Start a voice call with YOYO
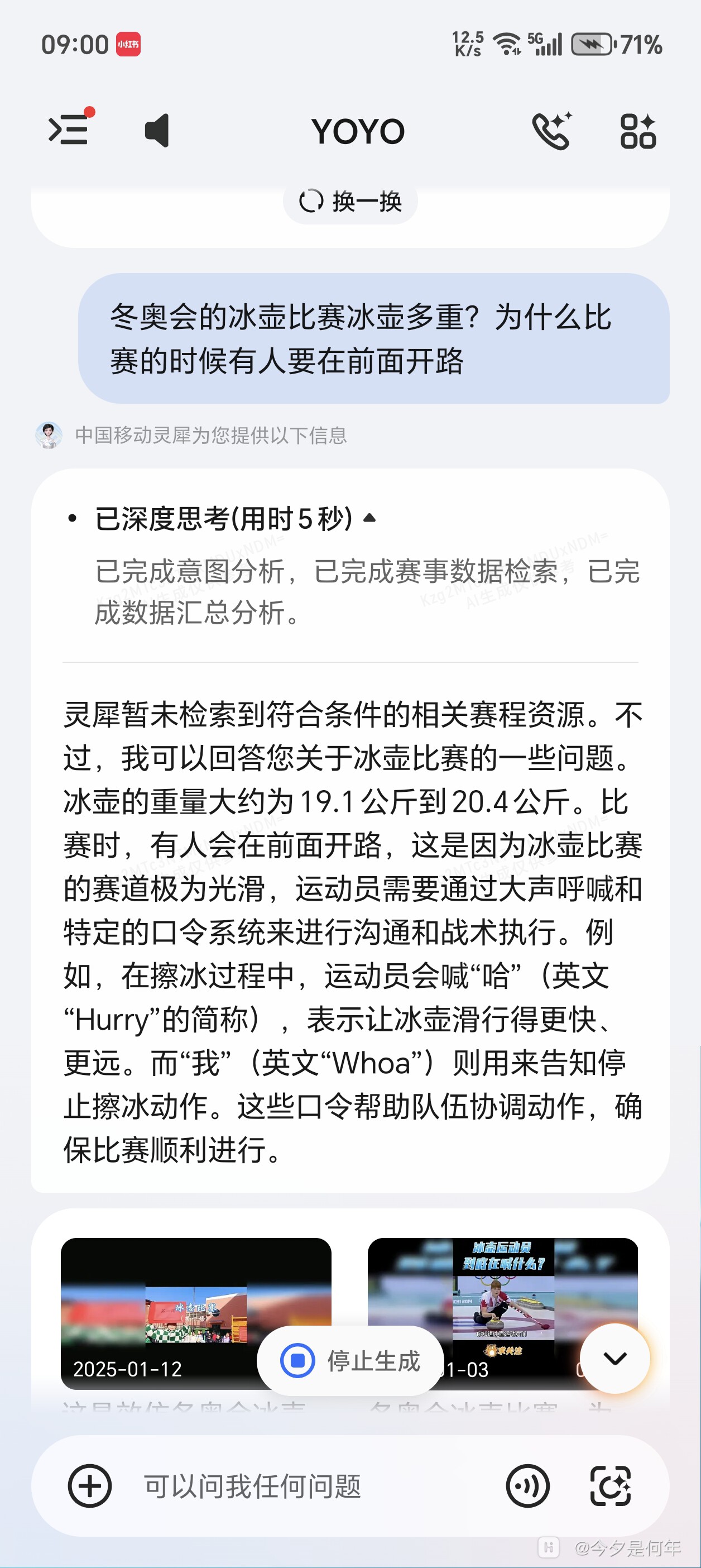The height and width of the screenshot is (1568, 701). 551,130
